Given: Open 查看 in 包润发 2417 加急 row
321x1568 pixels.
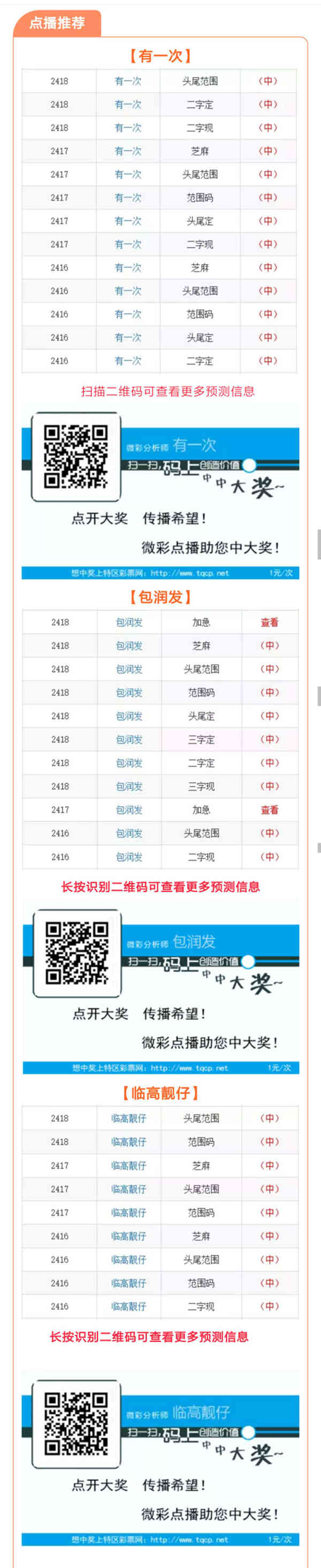Looking at the screenshot, I should click(269, 809).
